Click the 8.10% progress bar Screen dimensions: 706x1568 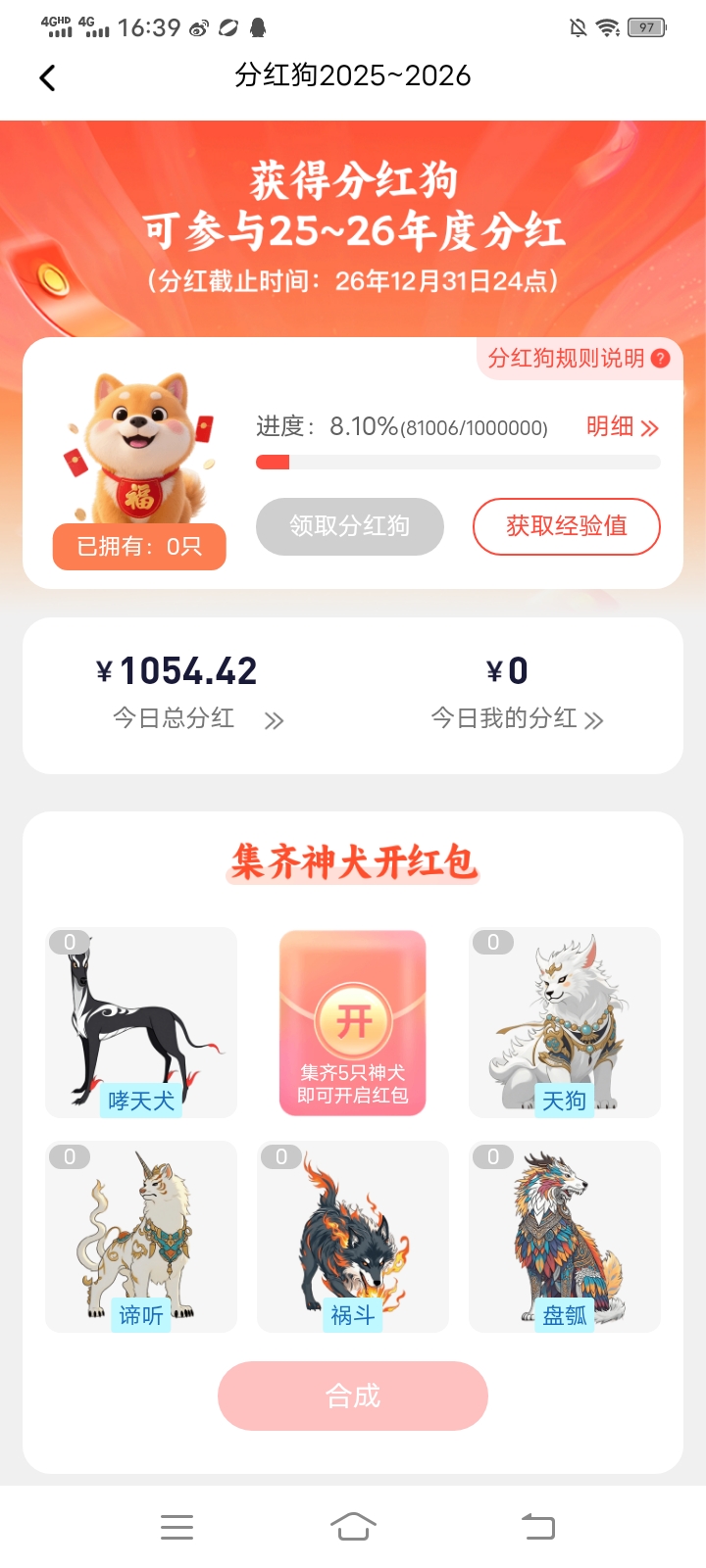457,461
